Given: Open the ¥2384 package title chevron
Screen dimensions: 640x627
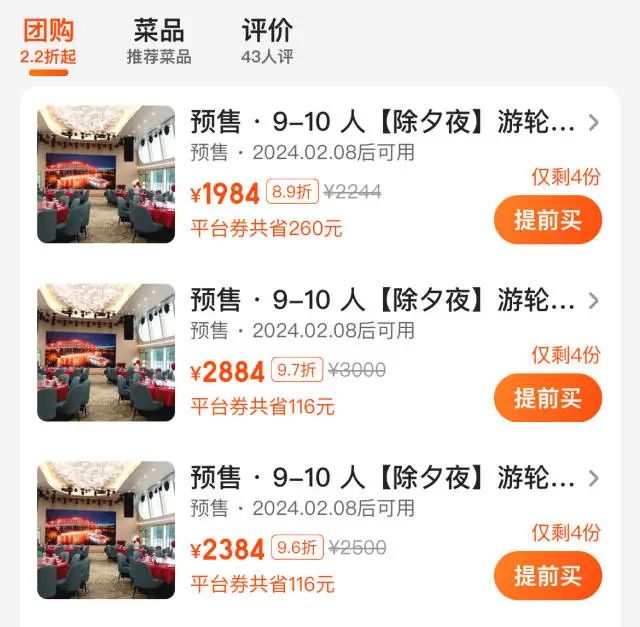Looking at the screenshot, I should (594, 478).
